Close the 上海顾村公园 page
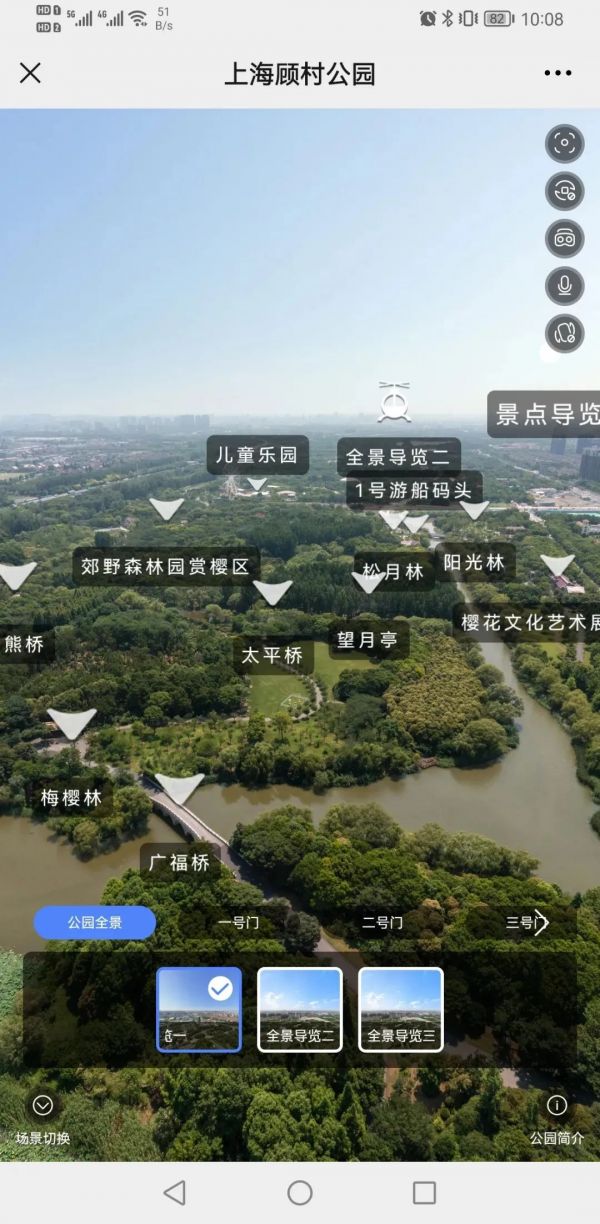This screenshot has height=1224, width=600. [x=31, y=73]
